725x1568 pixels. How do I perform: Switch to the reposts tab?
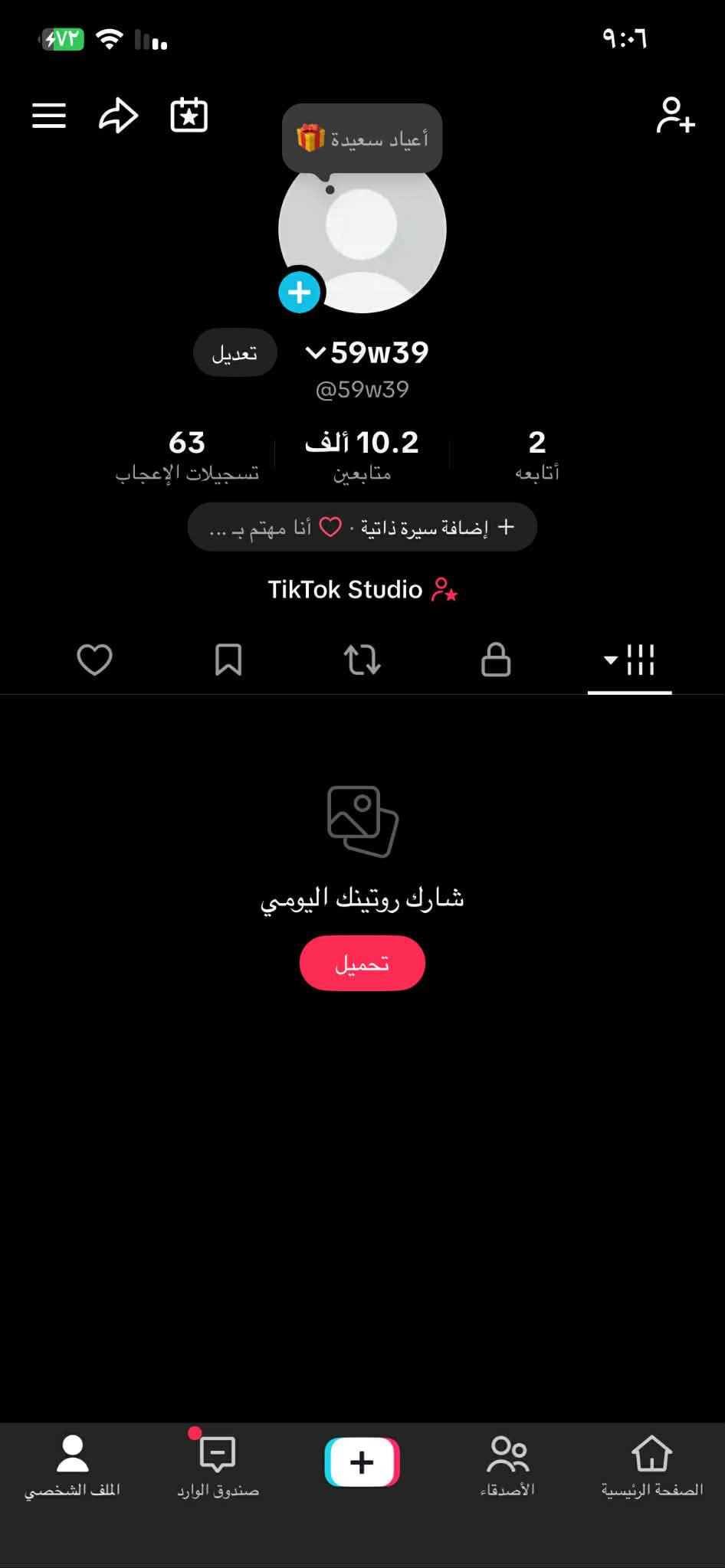click(x=362, y=660)
